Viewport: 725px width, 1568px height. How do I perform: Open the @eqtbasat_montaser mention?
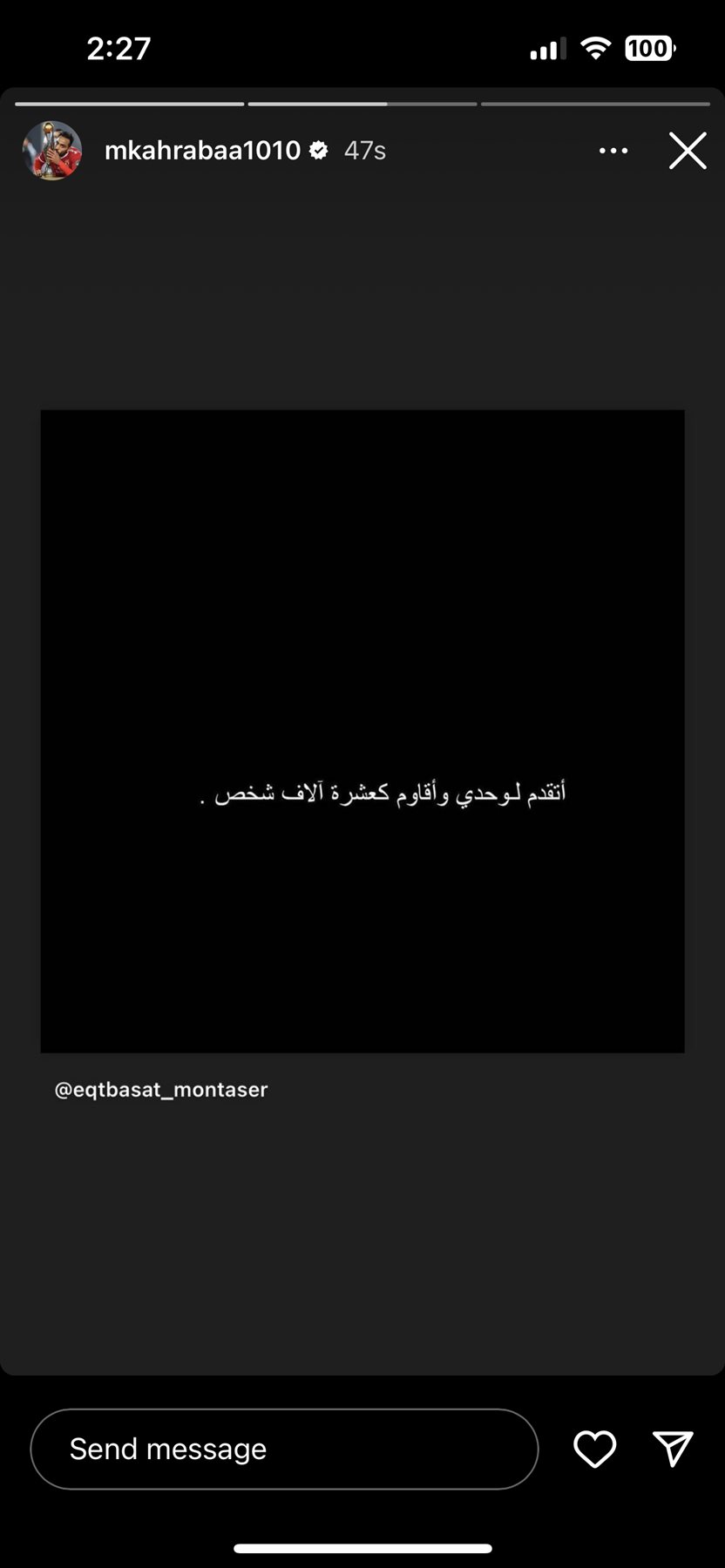pos(161,1090)
